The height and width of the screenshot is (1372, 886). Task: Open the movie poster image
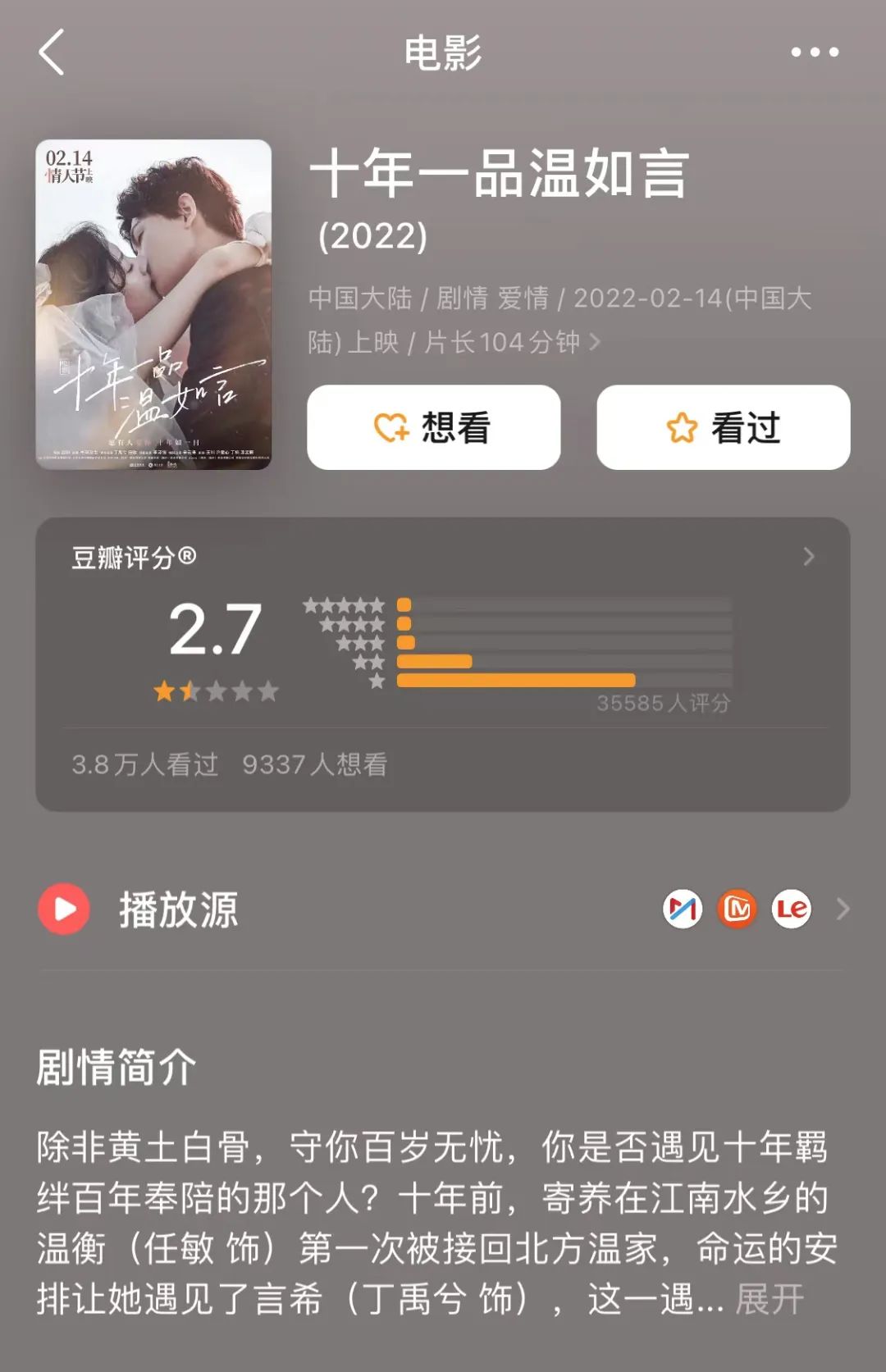tap(153, 304)
